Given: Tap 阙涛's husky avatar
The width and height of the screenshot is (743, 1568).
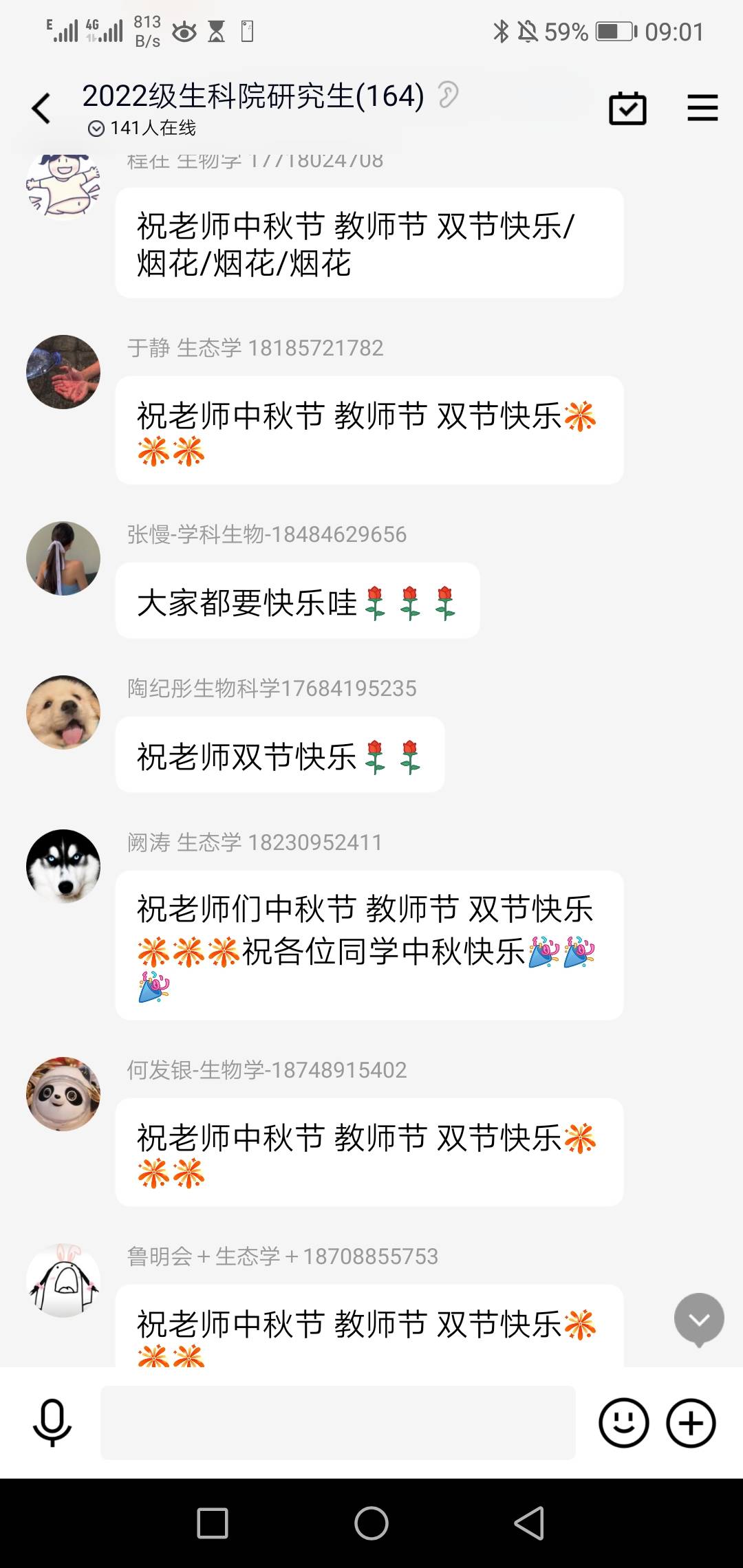Looking at the screenshot, I should (x=63, y=867).
